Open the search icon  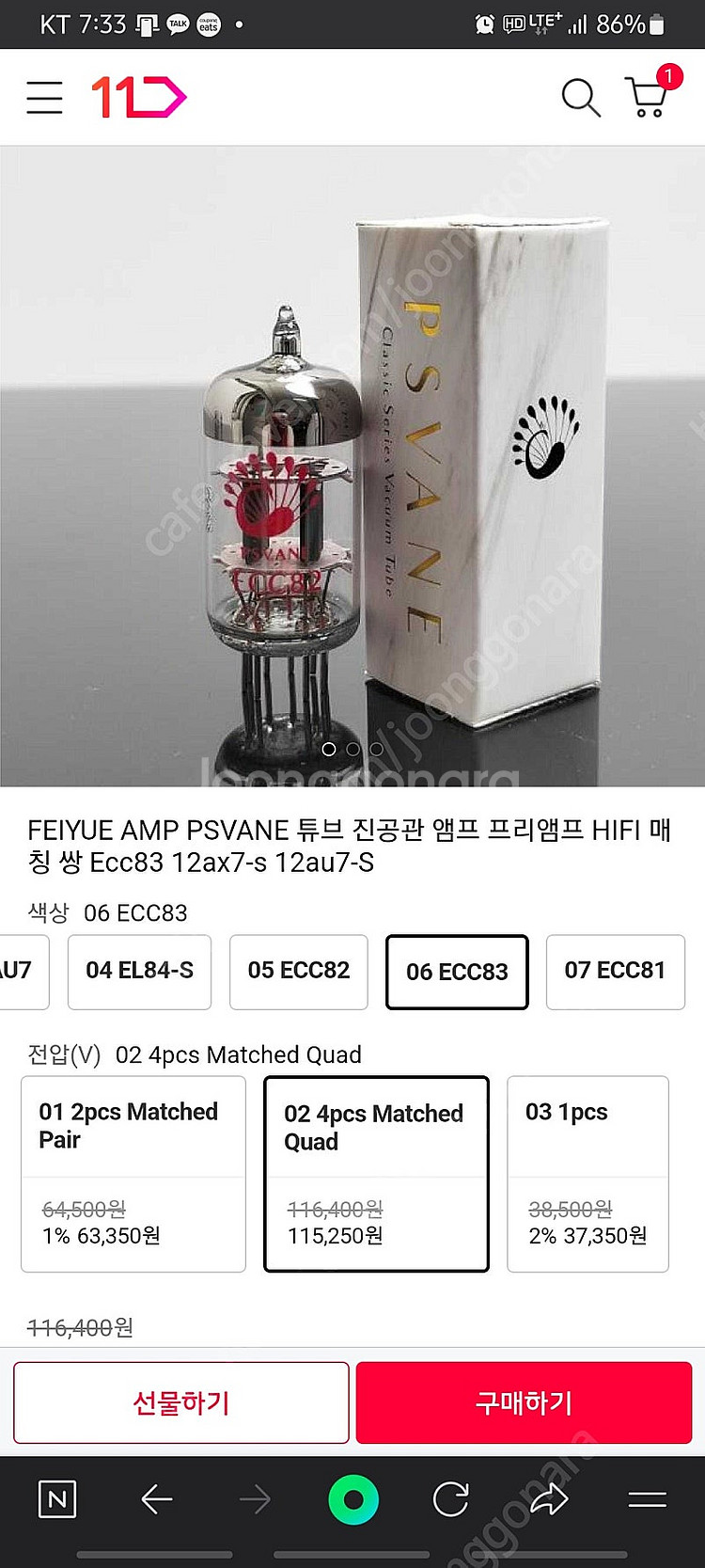pyautogui.click(x=581, y=97)
